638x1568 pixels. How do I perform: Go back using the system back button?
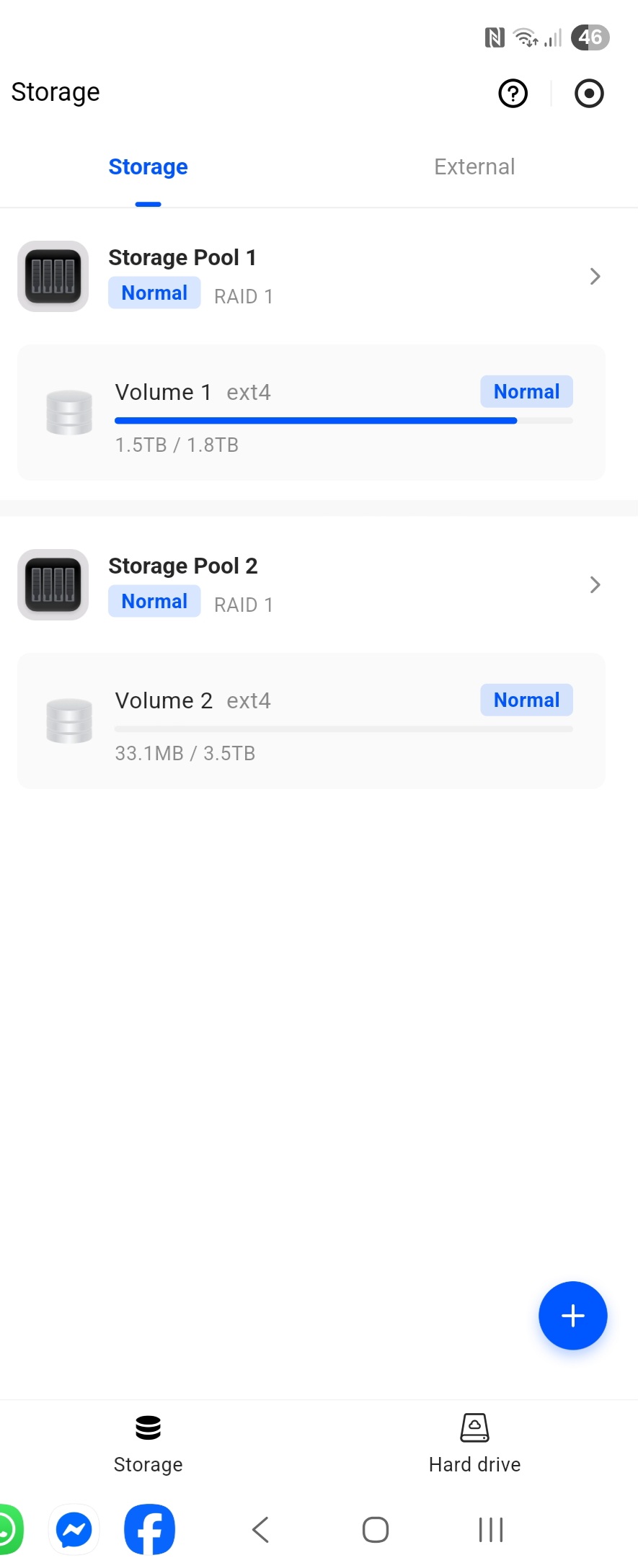click(x=261, y=1529)
